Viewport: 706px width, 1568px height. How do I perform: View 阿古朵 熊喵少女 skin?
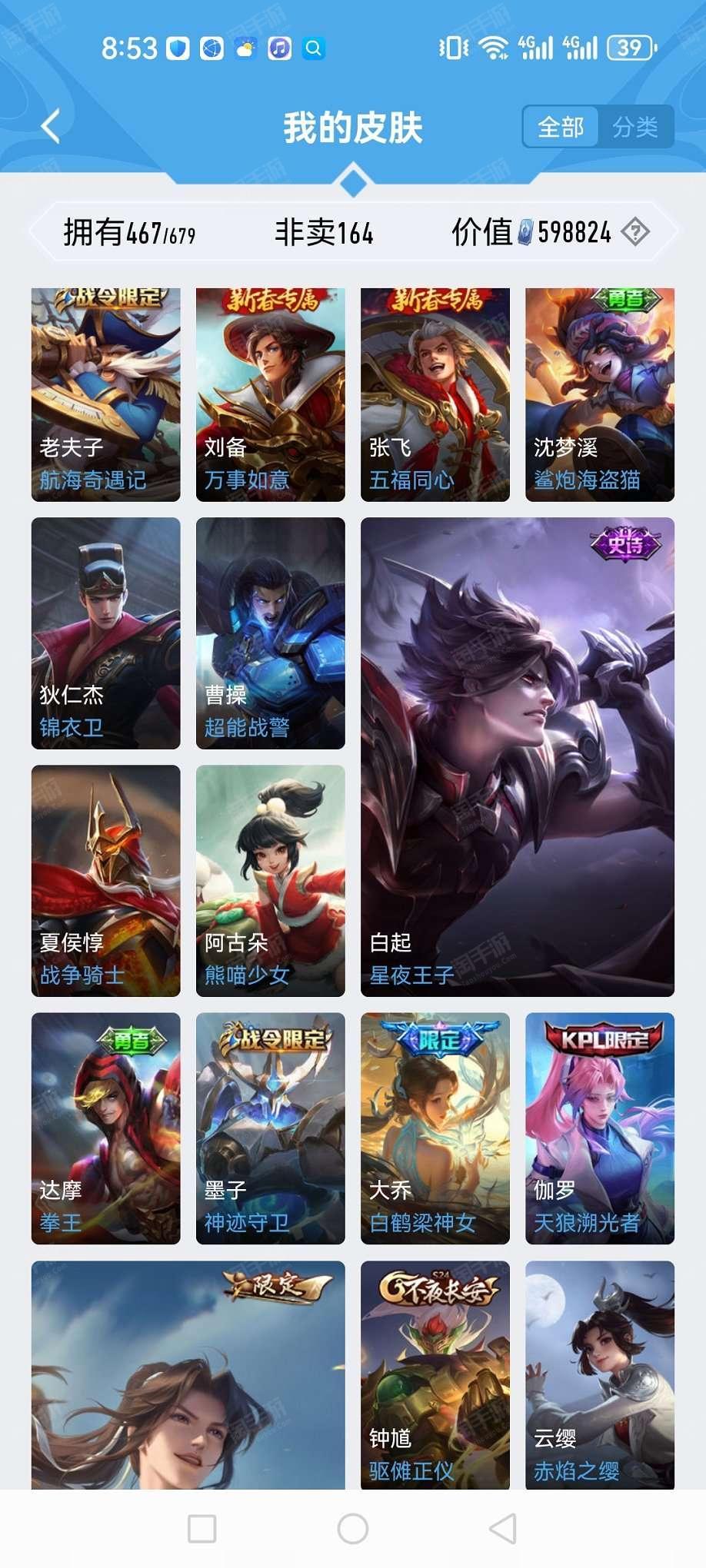pos(271,881)
